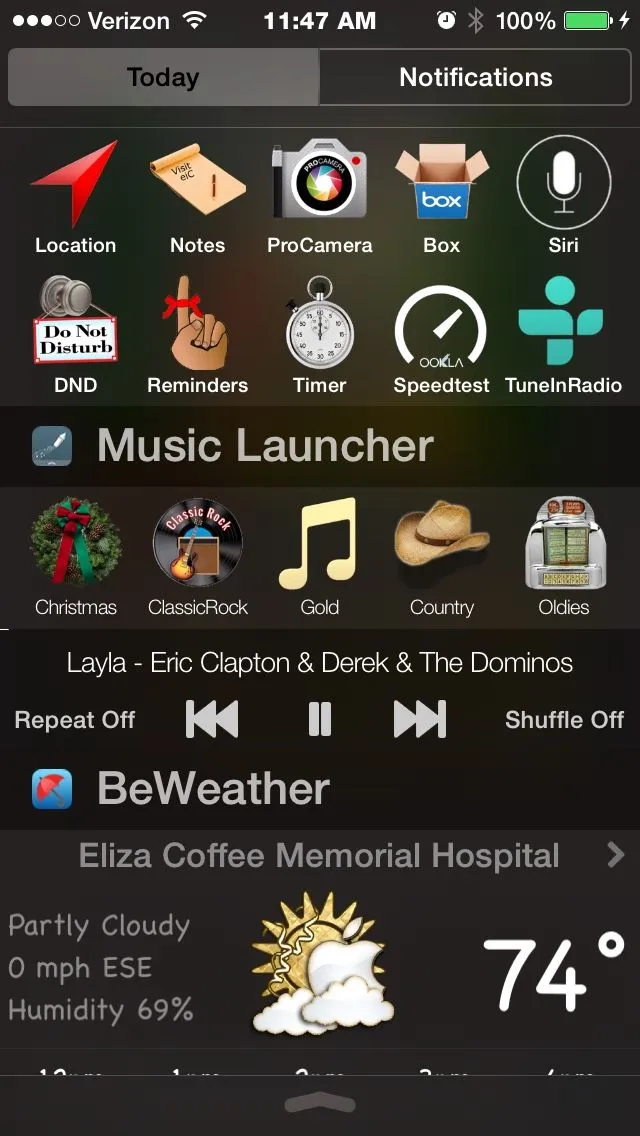Pause the song Layla
This screenshot has width=640, height=1136.
320,719
